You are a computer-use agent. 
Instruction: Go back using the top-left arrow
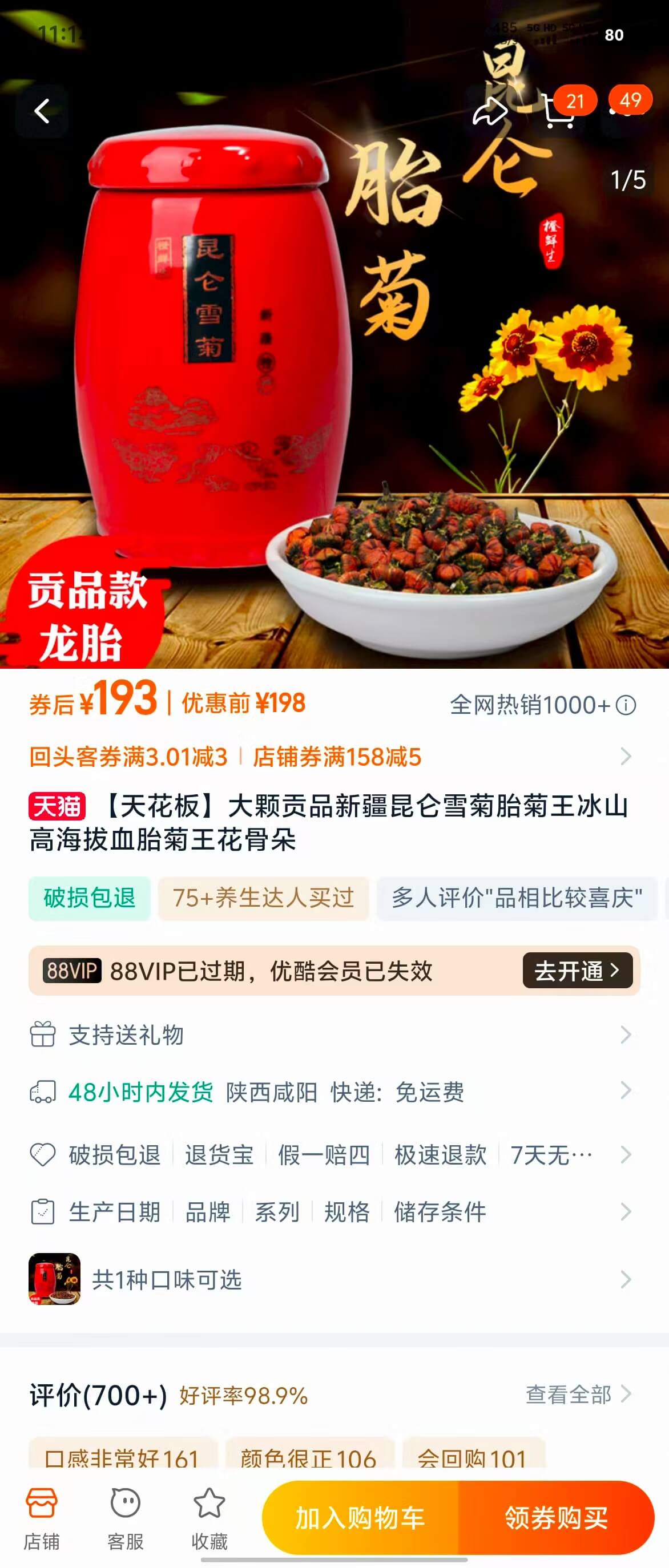(42, 111)
